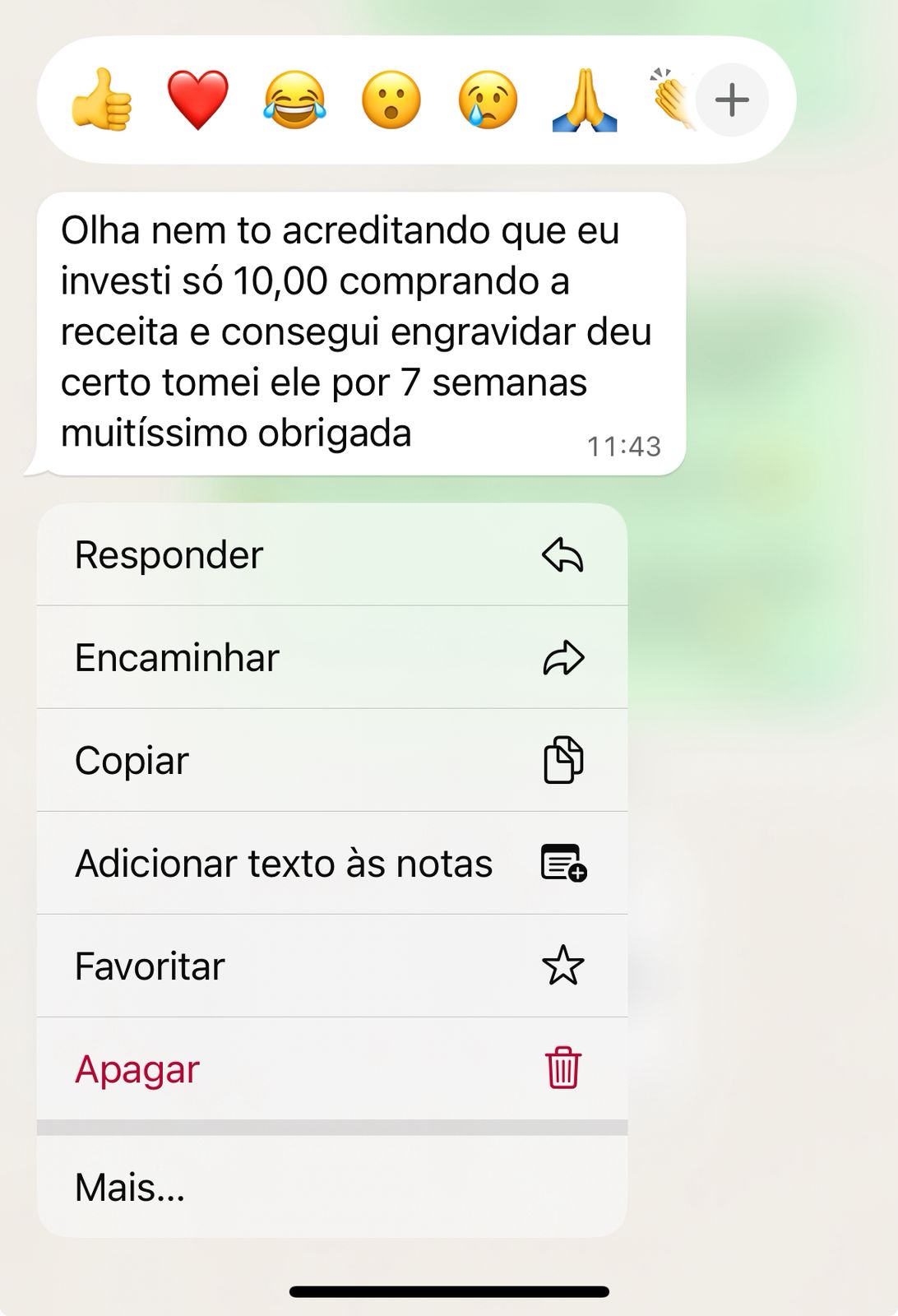Viewport: 898px width, 1316px height.
Task: Choose Encaminhar to forward the message
Action: coord(331,658)
